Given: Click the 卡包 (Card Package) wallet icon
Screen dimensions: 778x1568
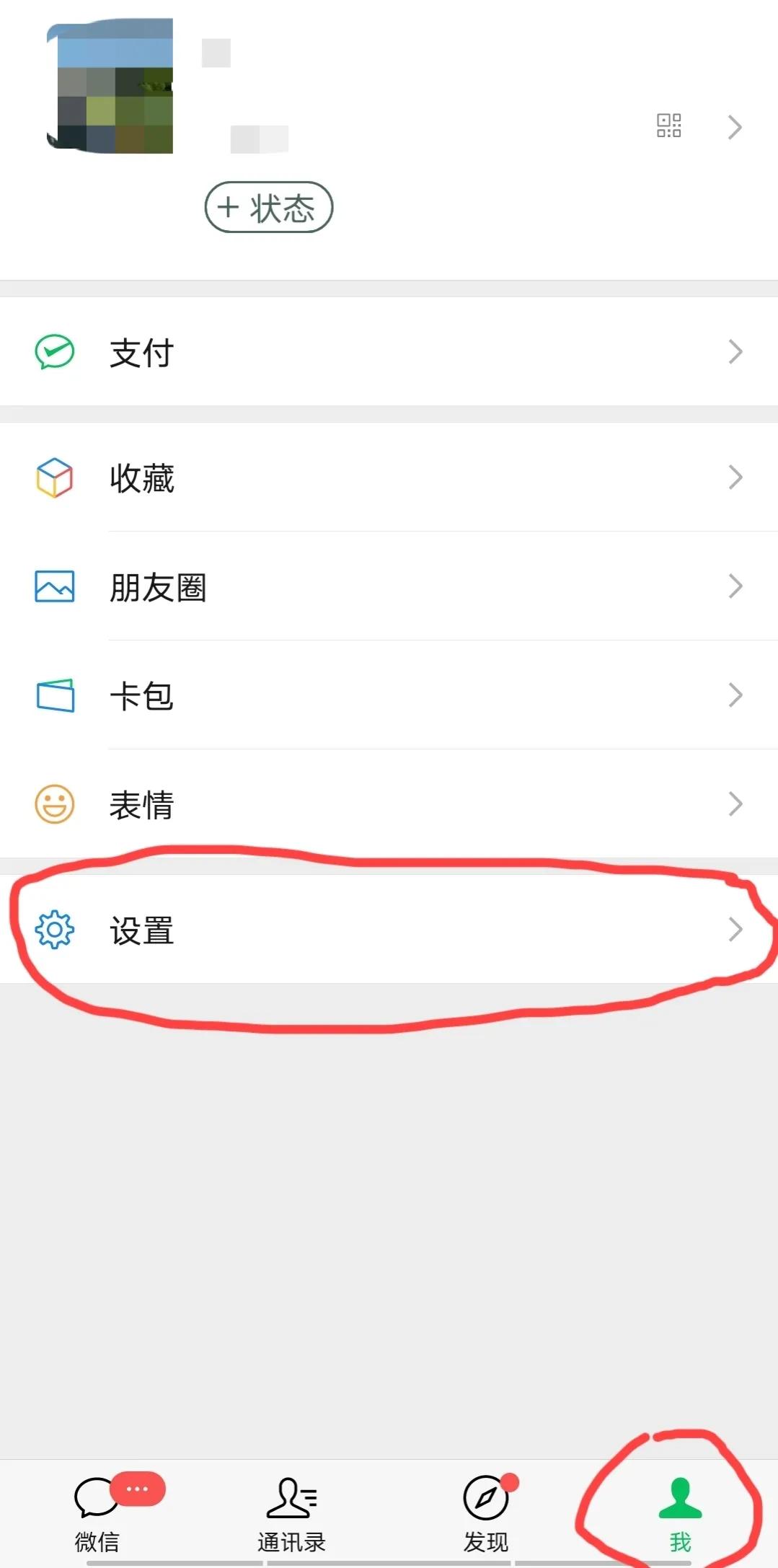Looking at the screenshot, I should pyautogui.click(x=55, y=695).
